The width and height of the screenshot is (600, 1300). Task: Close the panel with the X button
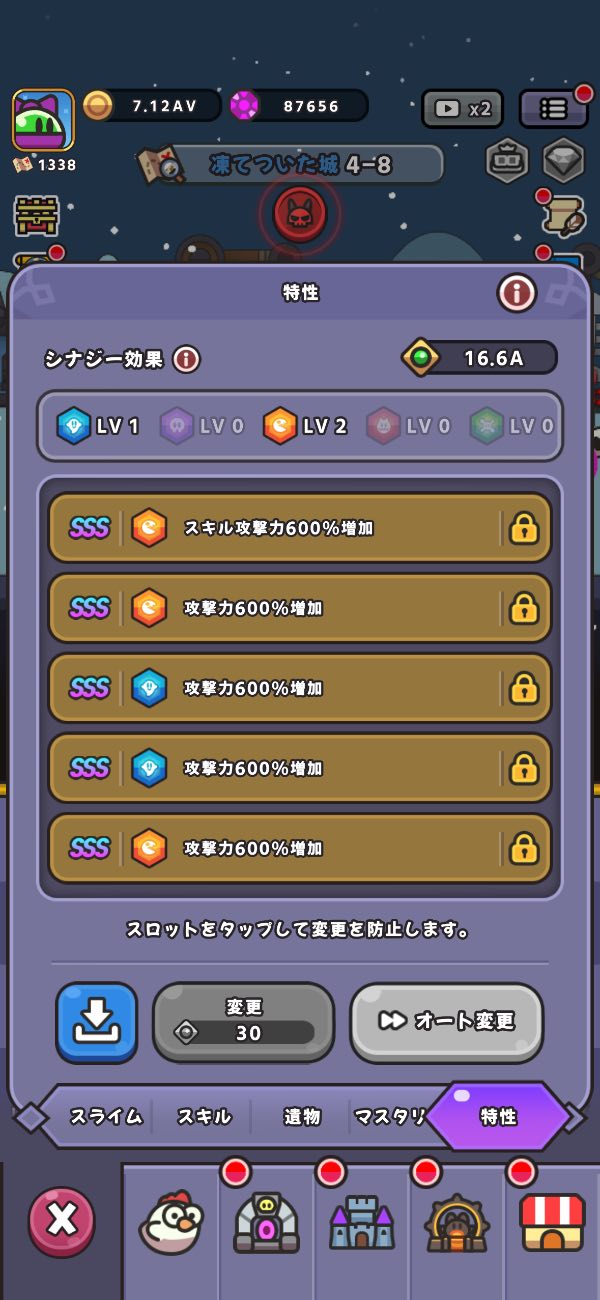(62, 1221)
